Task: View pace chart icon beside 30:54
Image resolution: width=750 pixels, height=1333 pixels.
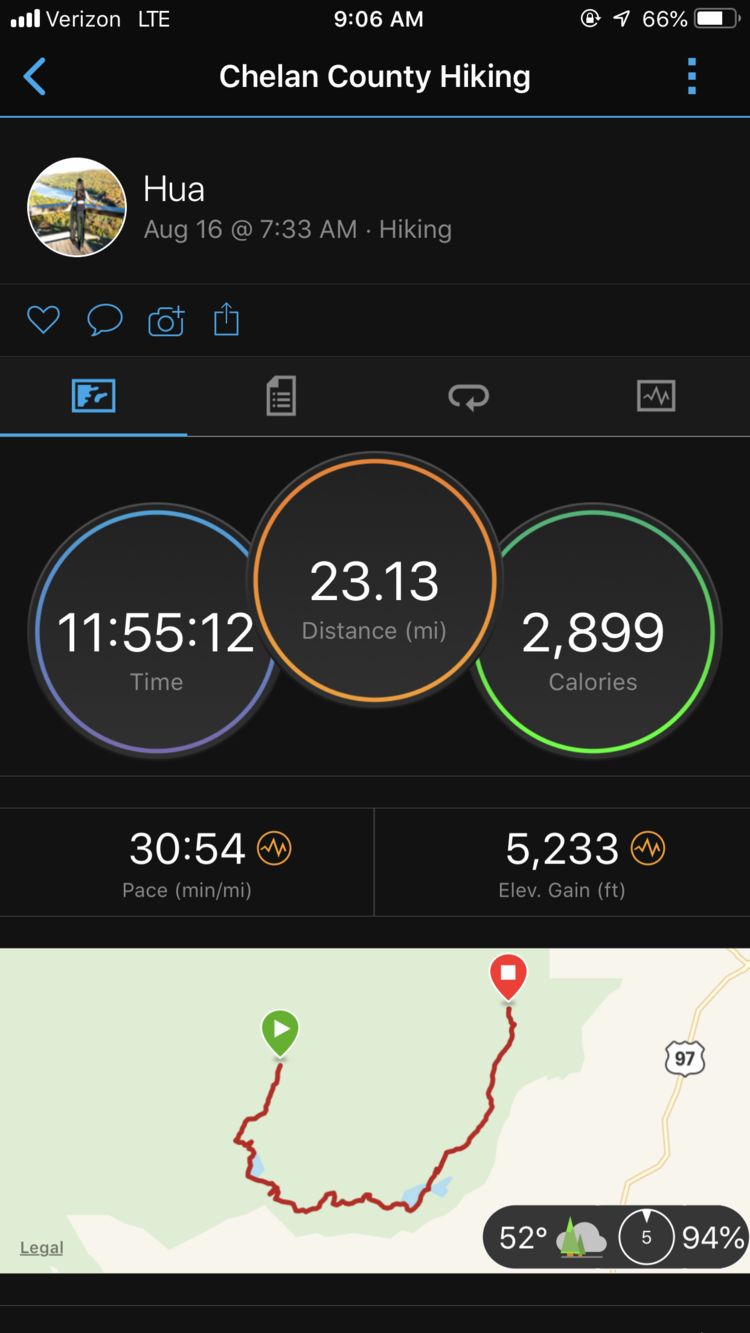Action: (274, 849)
